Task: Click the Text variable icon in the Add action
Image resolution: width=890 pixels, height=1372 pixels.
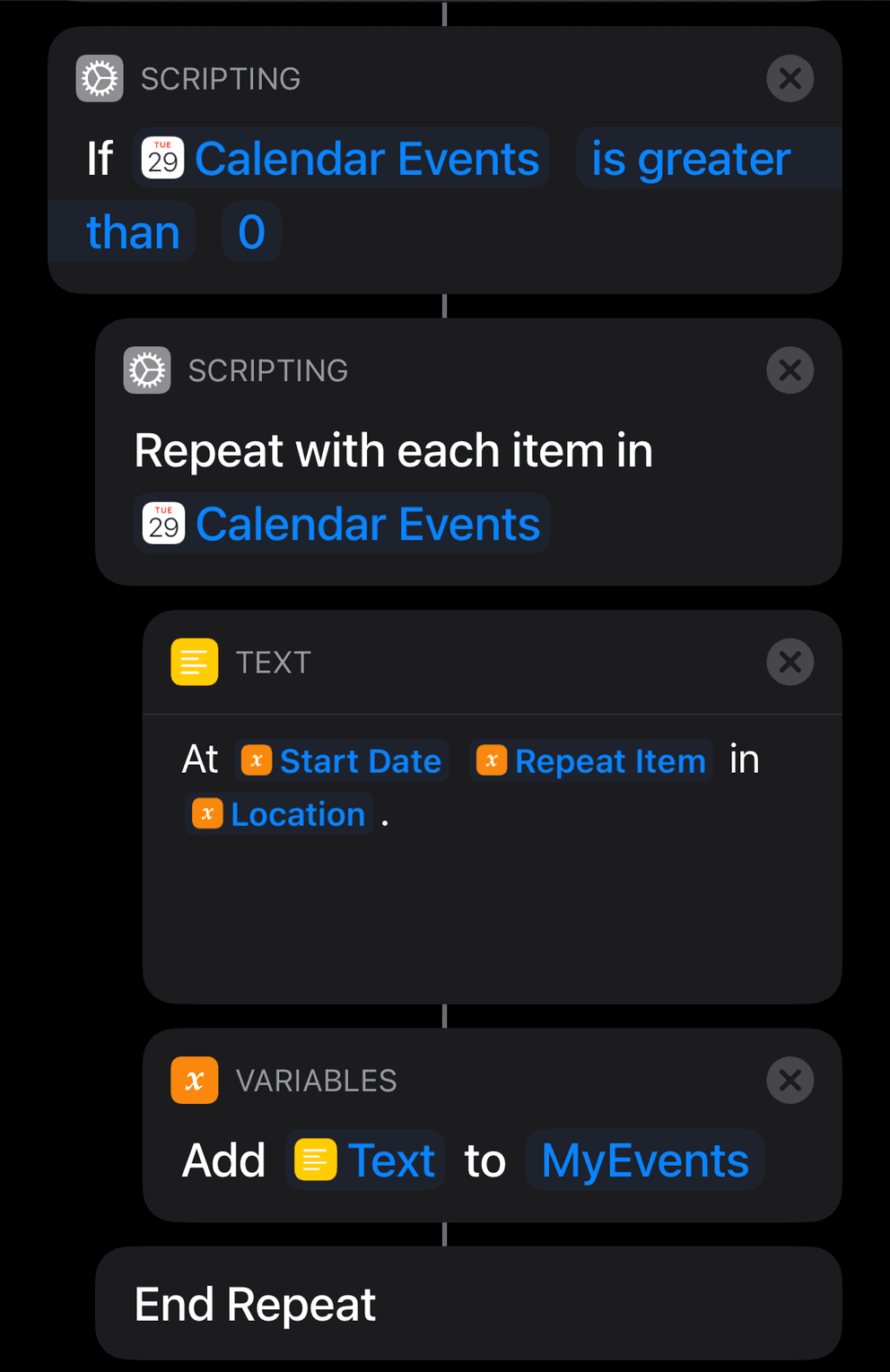Action: pos(316,1159)
